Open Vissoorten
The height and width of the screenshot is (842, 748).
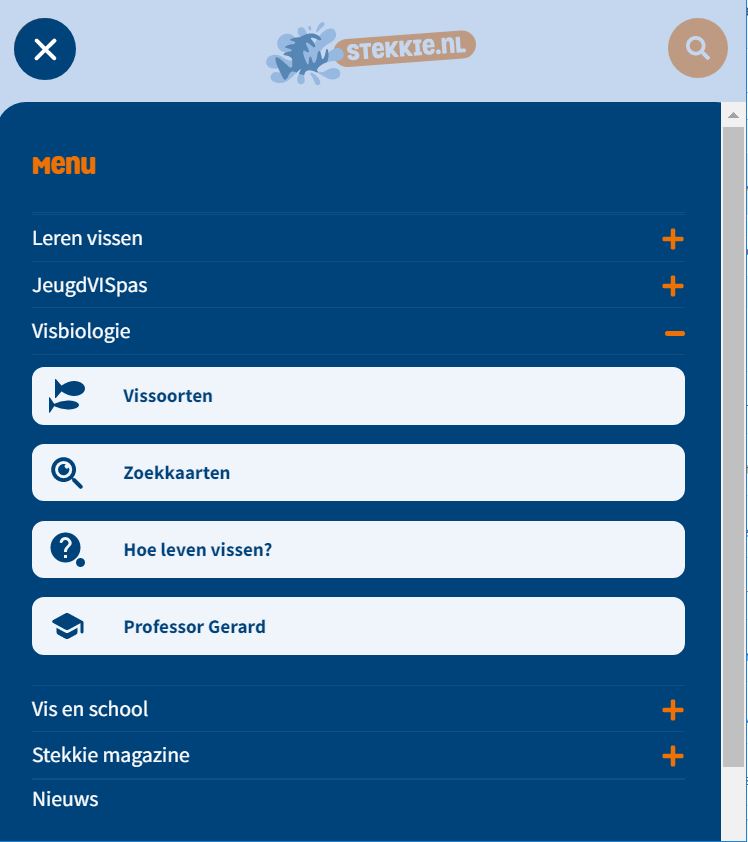[x=358, y=396]
